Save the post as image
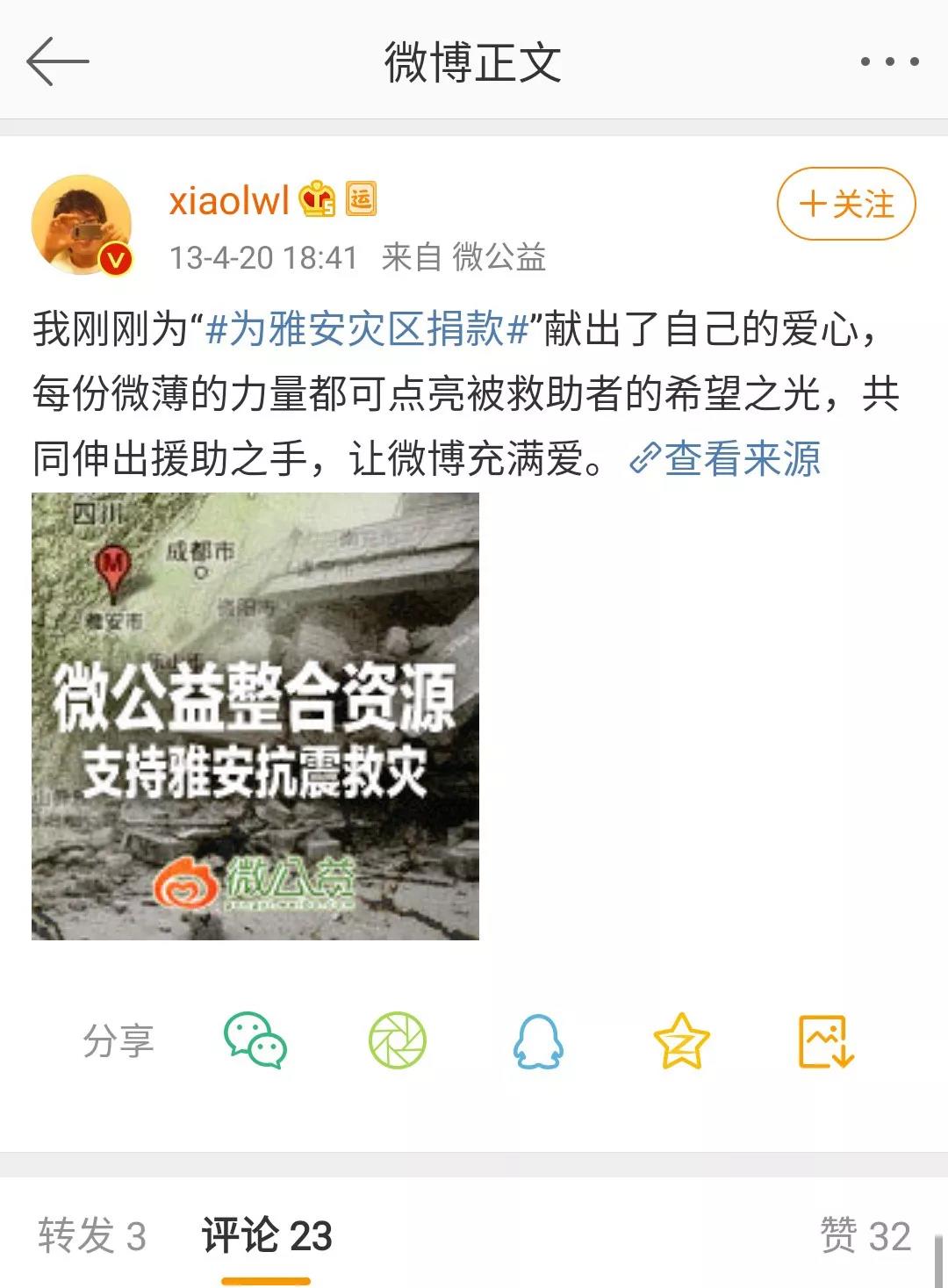948x1288 pixels. (825, 1041)
